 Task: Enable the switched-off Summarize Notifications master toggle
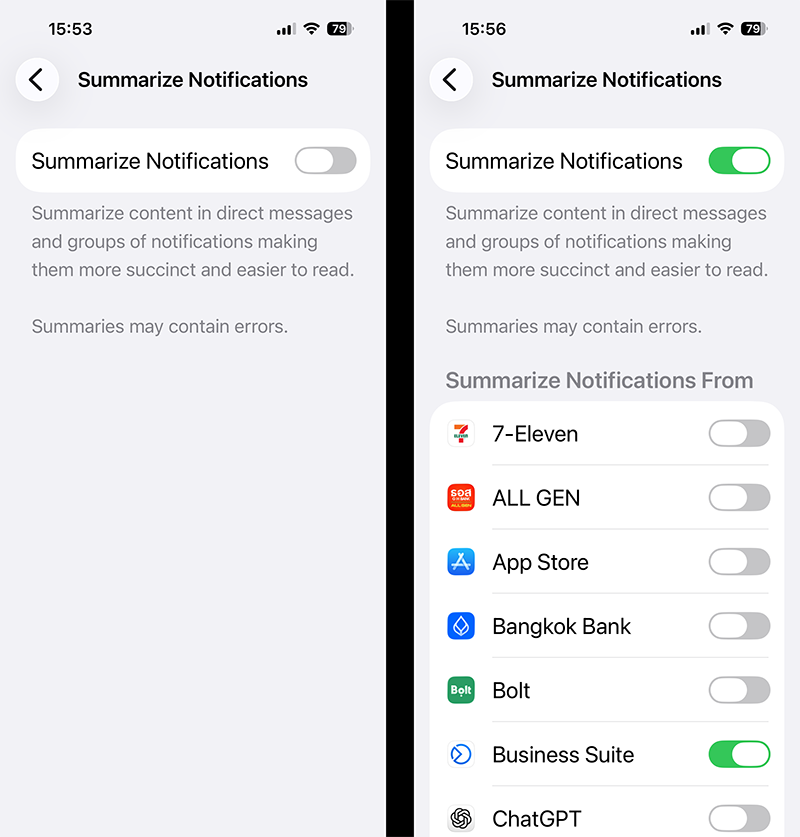[x=325, y=161]
